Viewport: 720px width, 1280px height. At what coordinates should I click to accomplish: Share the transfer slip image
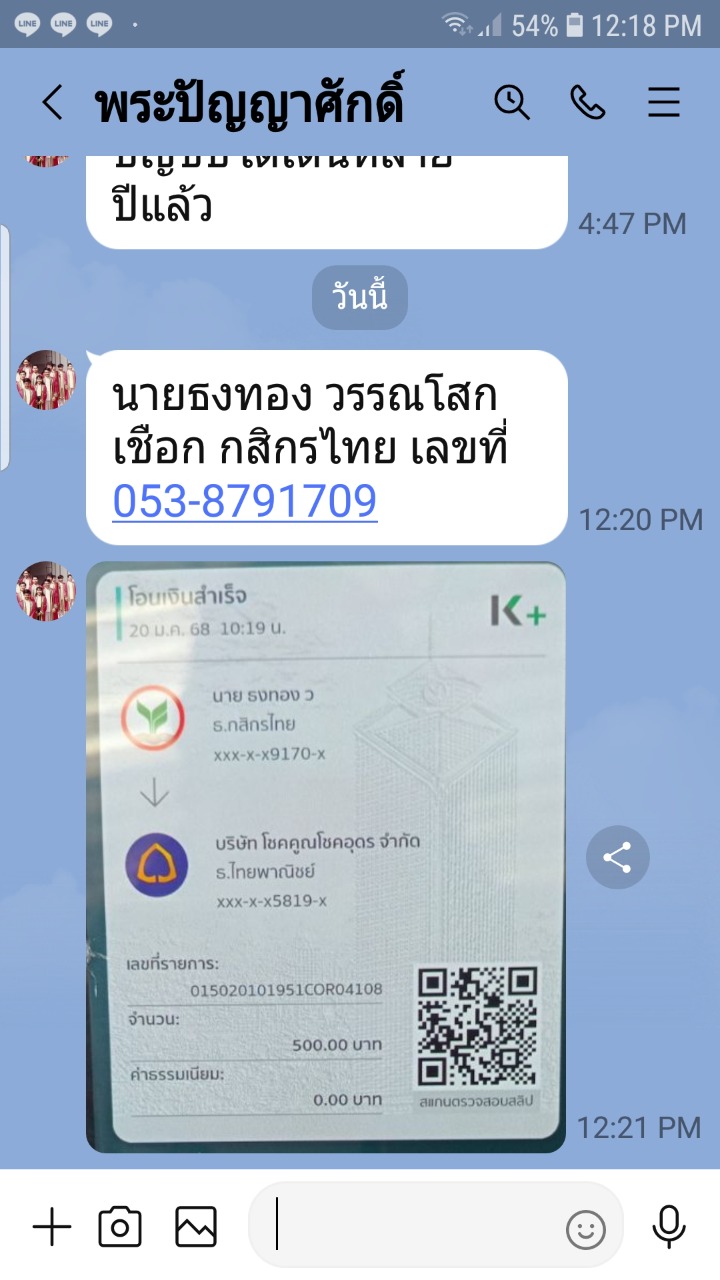617,857
